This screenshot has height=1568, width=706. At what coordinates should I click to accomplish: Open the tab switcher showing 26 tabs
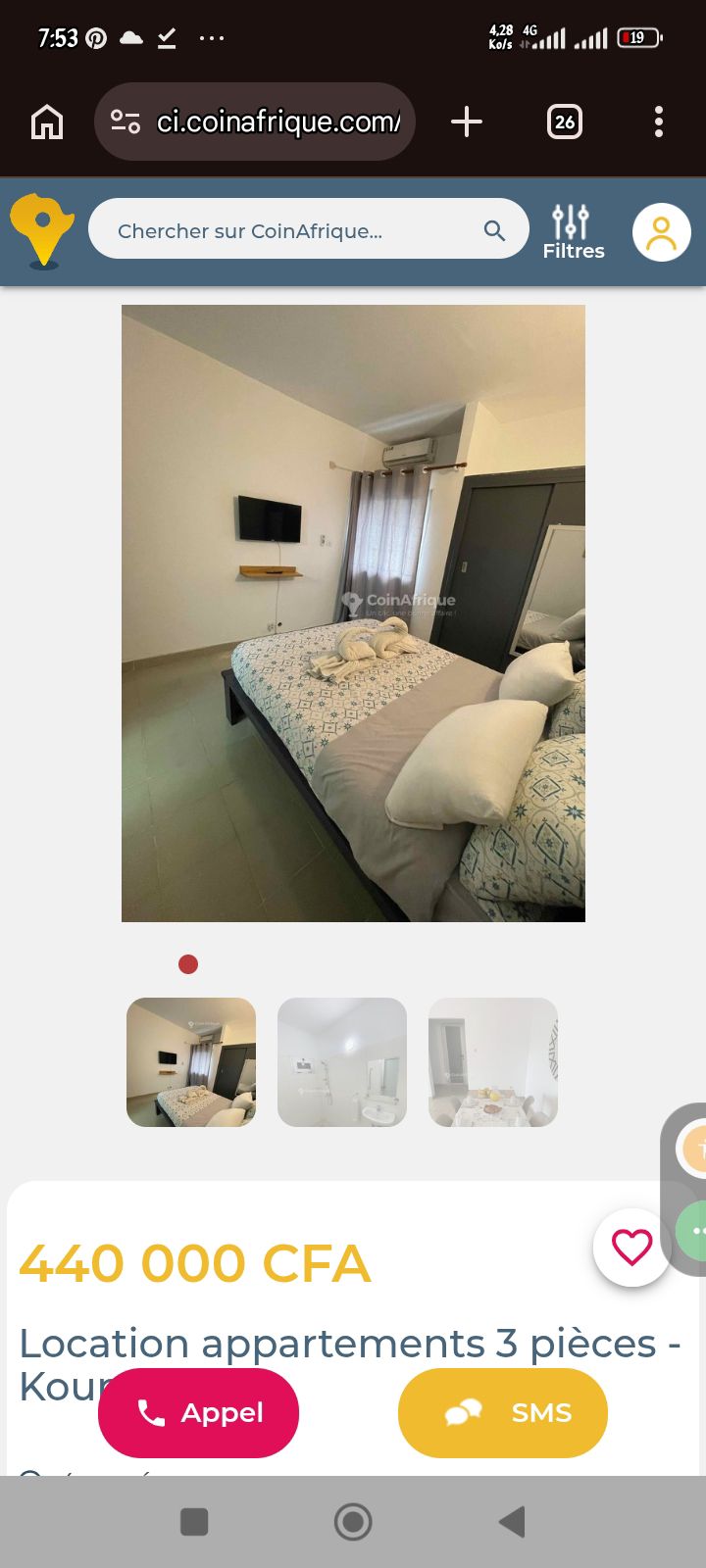tap(564, 122)
